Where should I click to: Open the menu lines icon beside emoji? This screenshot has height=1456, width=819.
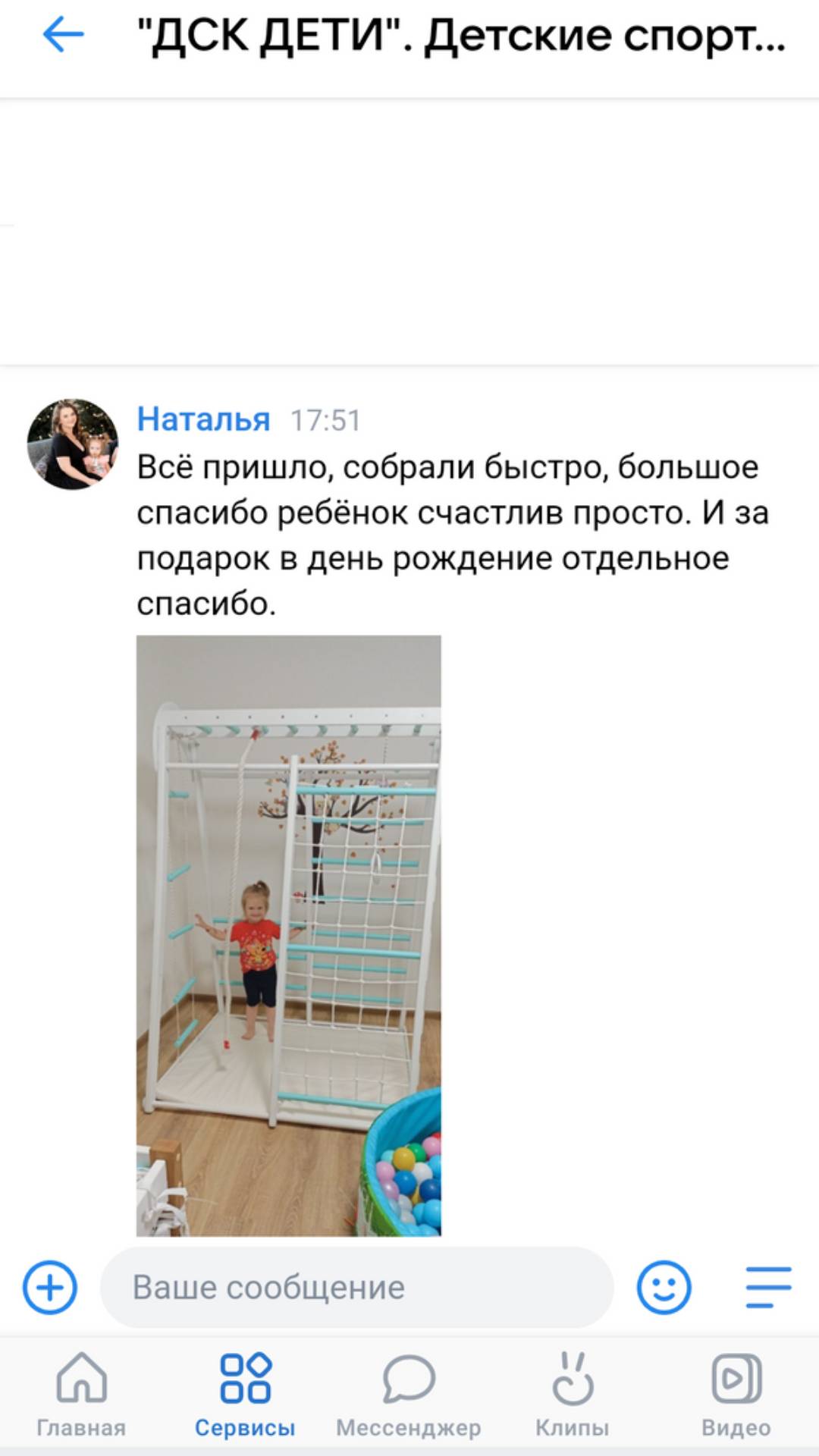767,1287
